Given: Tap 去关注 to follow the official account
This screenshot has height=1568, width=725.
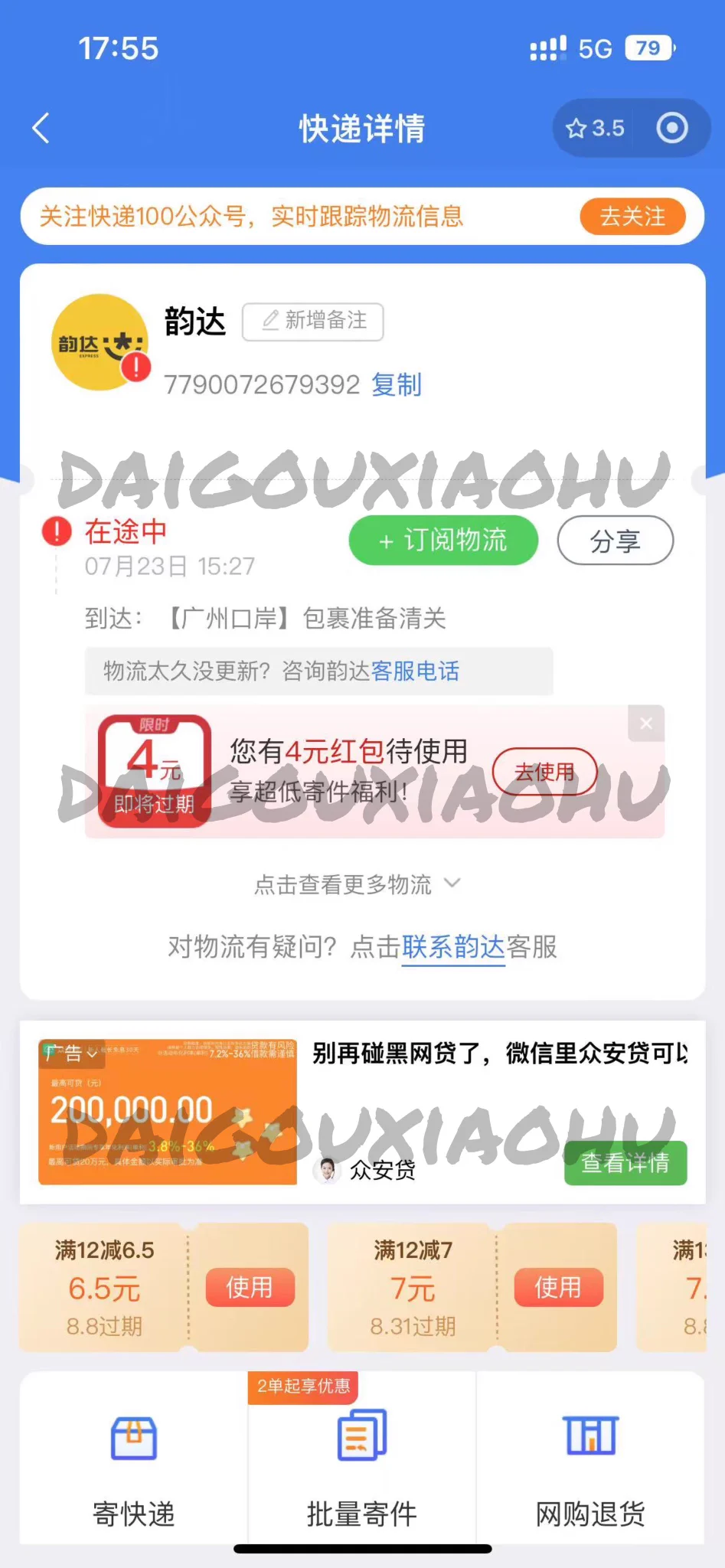Looking at the screenshot, I should (632, 217).
